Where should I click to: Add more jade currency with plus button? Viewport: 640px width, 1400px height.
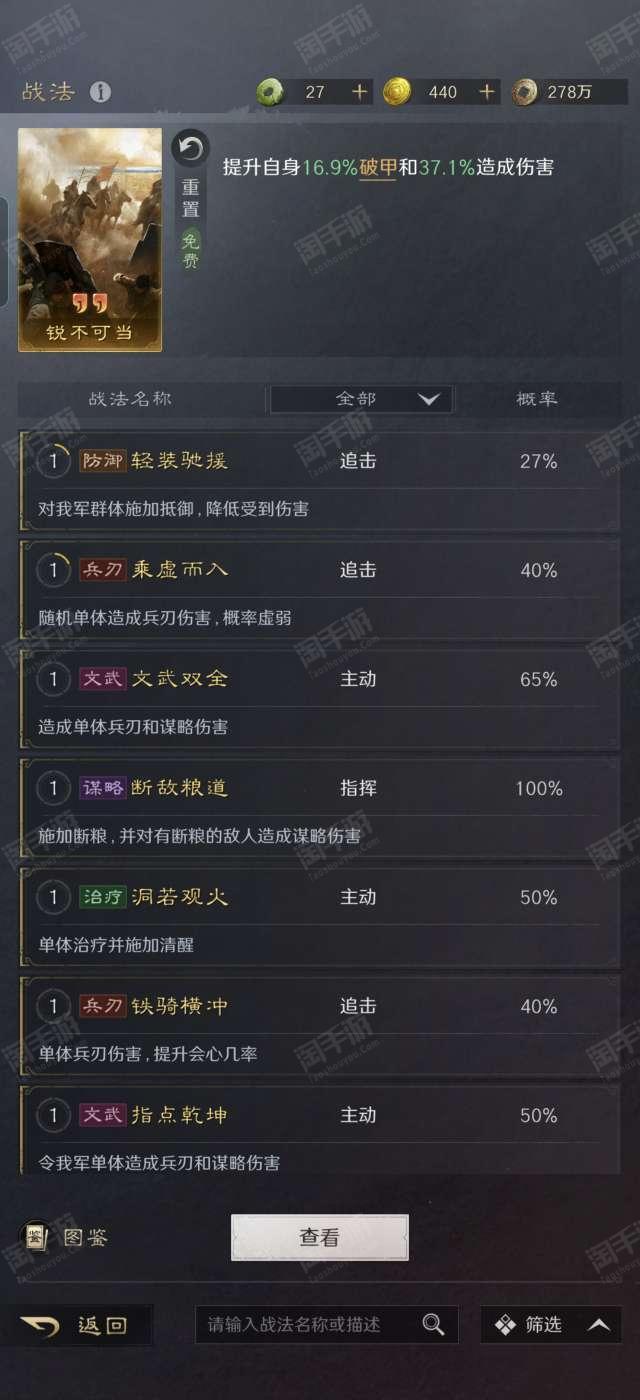coord(360,92)
